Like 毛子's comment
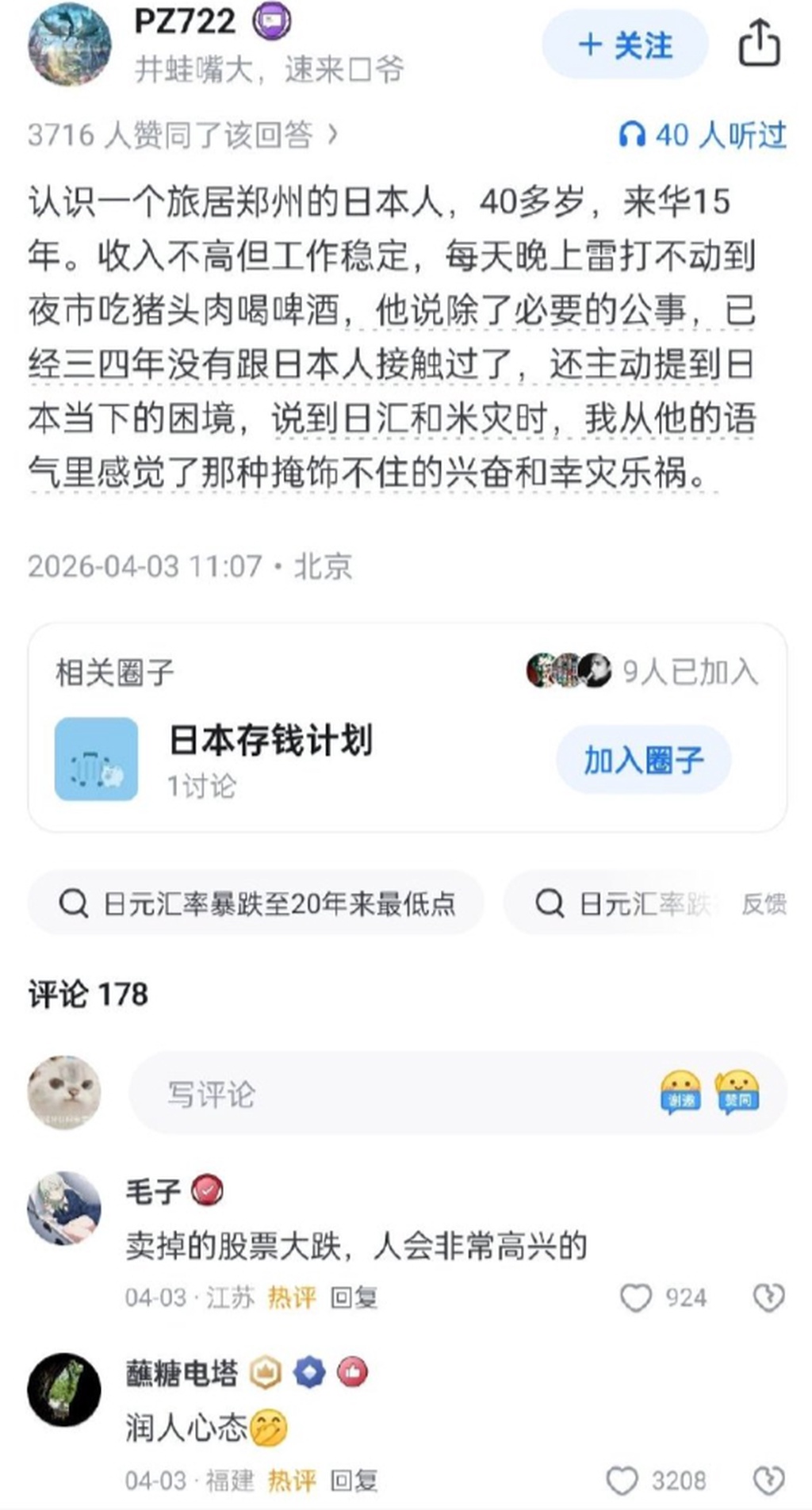This screenshot has width=812, height=1510. point(636,1298)
